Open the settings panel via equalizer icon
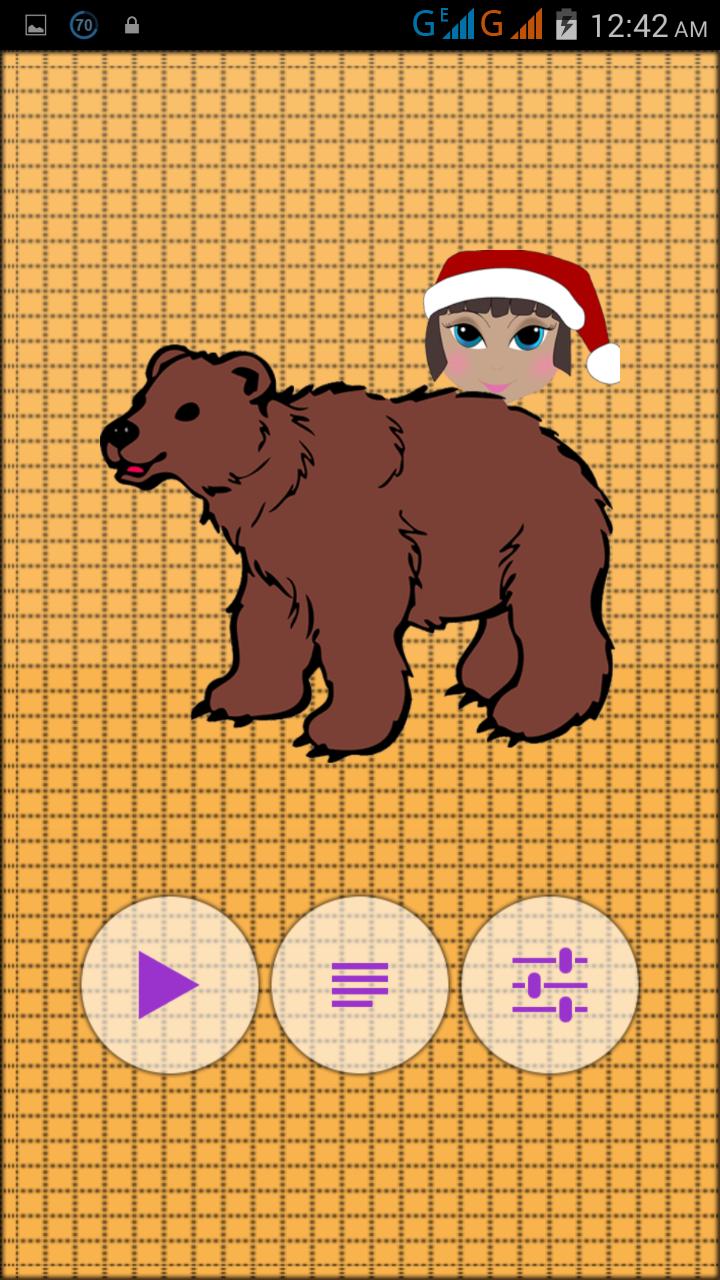Viewport: 720px width, 1280px height. click(x=548, y=985)
